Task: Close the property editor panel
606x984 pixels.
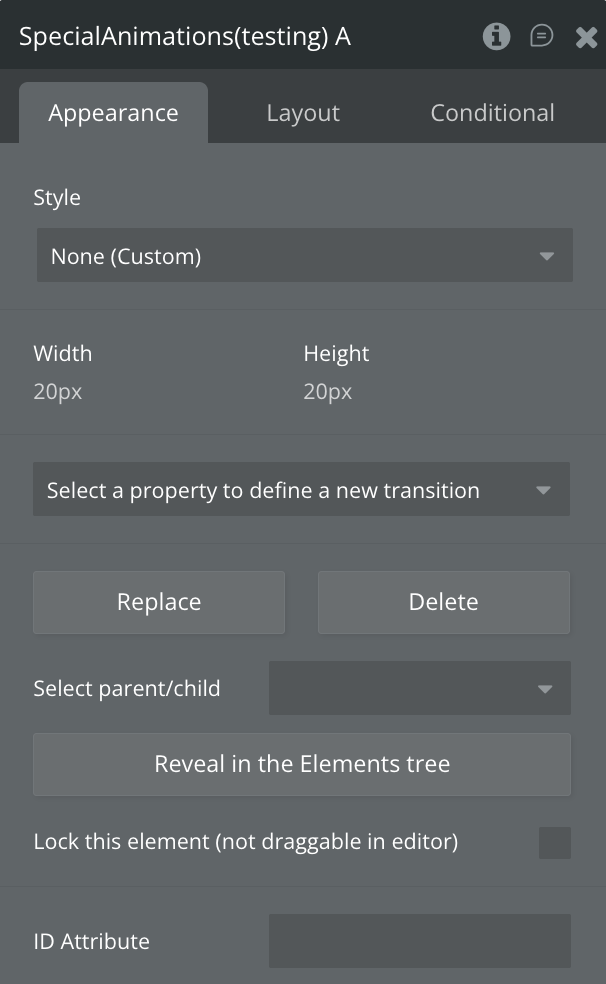Action: [x=586, y=38]
